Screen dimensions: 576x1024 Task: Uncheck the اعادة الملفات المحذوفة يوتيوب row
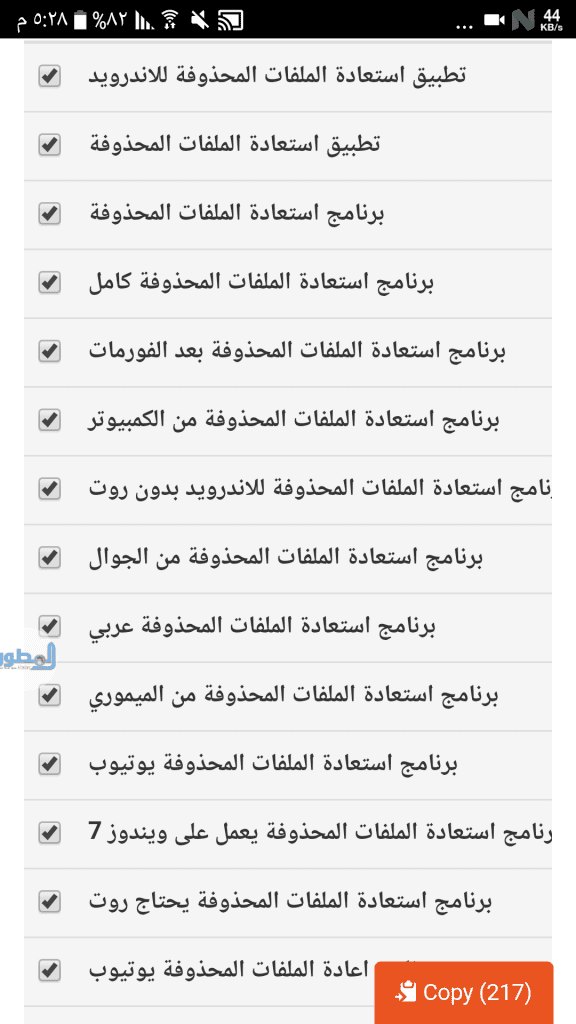tap(50, 971)
